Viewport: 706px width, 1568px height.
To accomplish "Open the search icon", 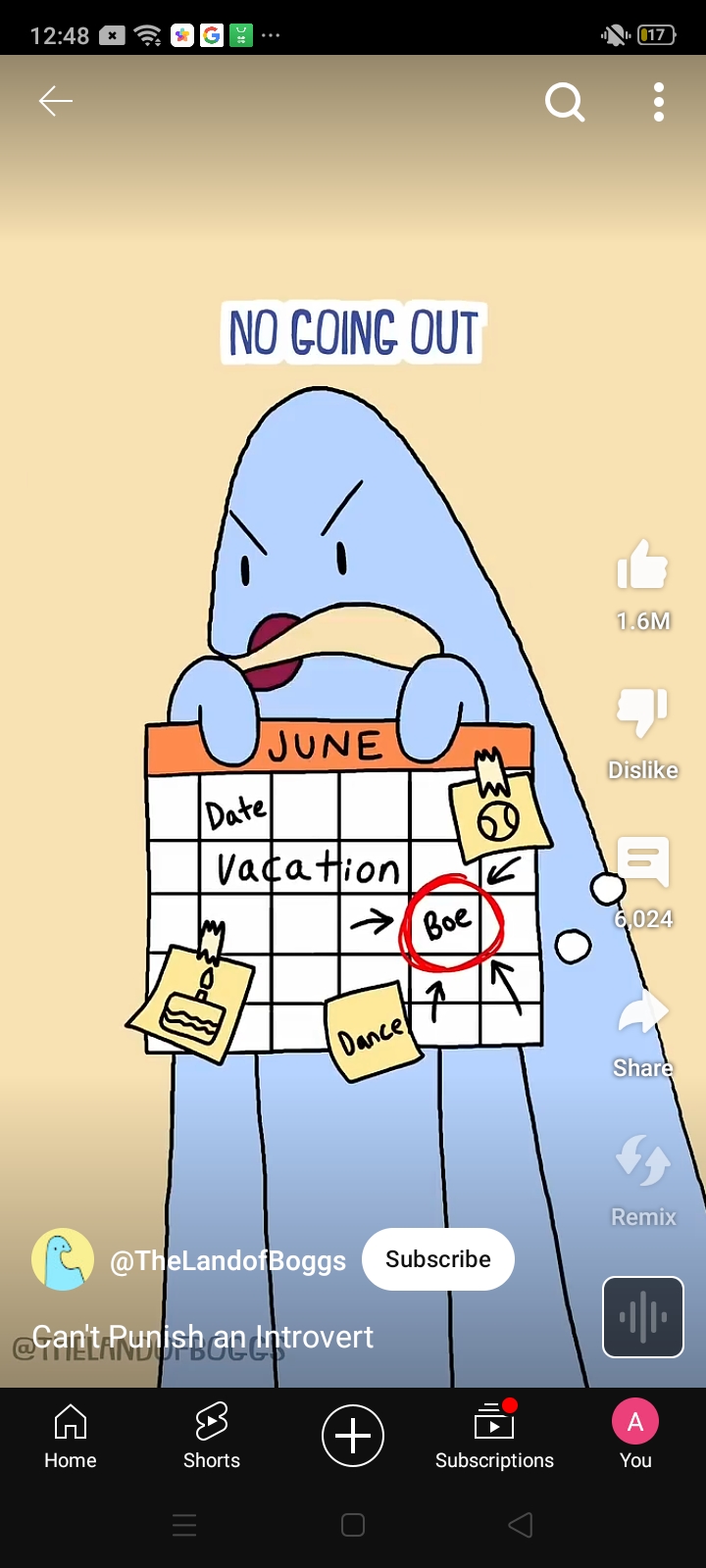I will pyautogui.click(x=565, y=101).
